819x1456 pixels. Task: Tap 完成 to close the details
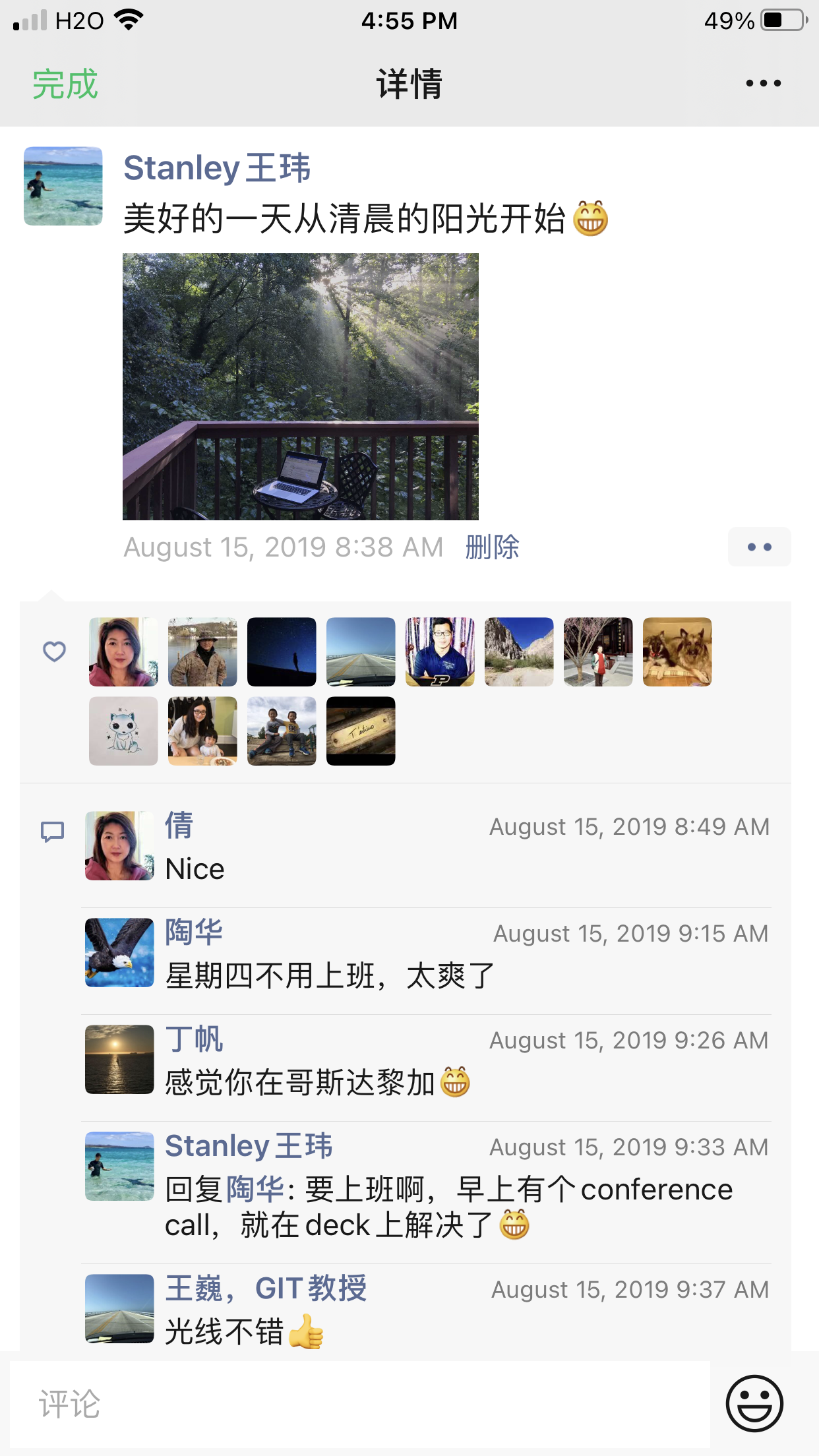(65, 84)
